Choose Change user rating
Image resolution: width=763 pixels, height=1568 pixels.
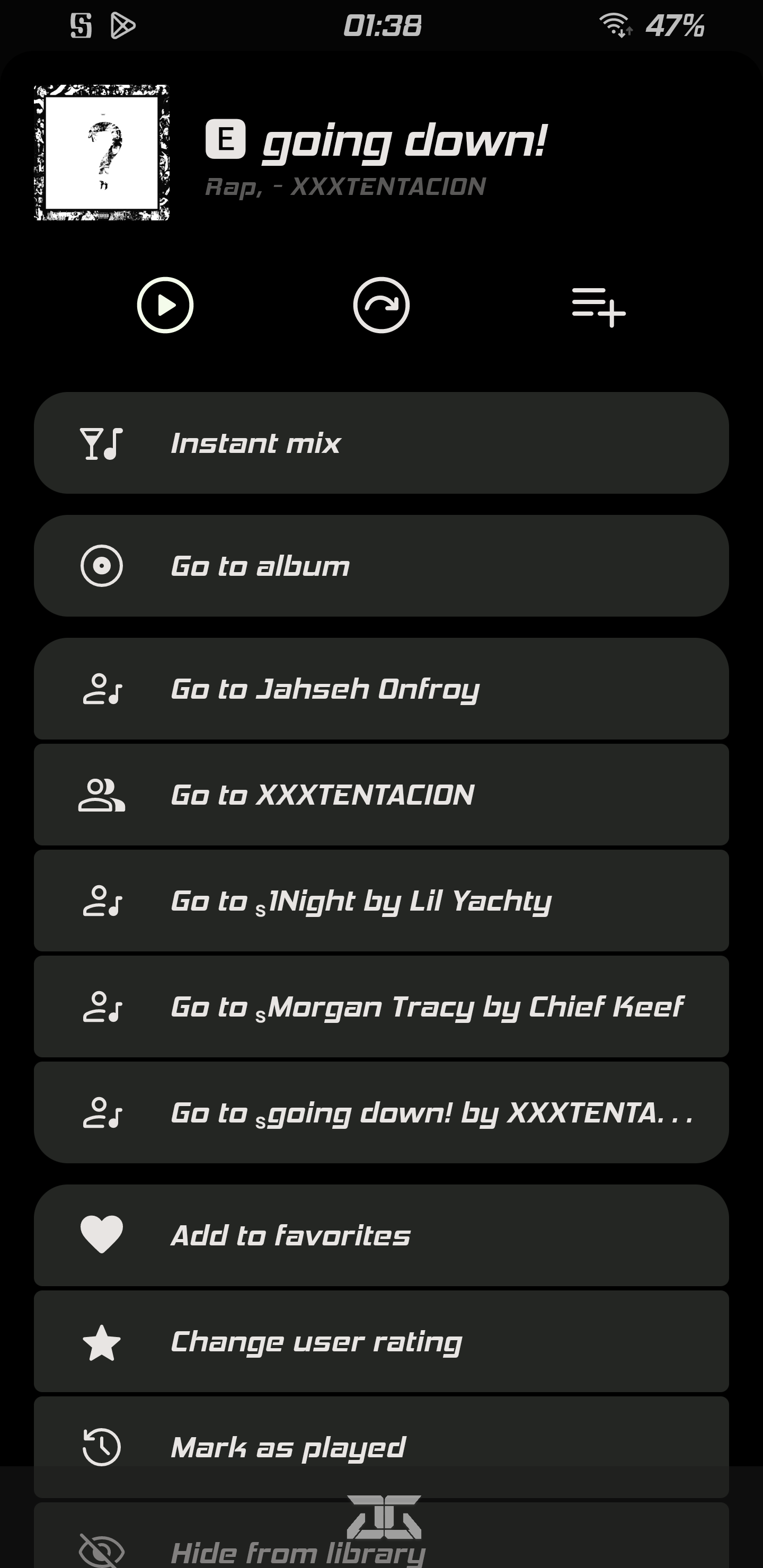pyautogui.click(x=381, y=1341)
